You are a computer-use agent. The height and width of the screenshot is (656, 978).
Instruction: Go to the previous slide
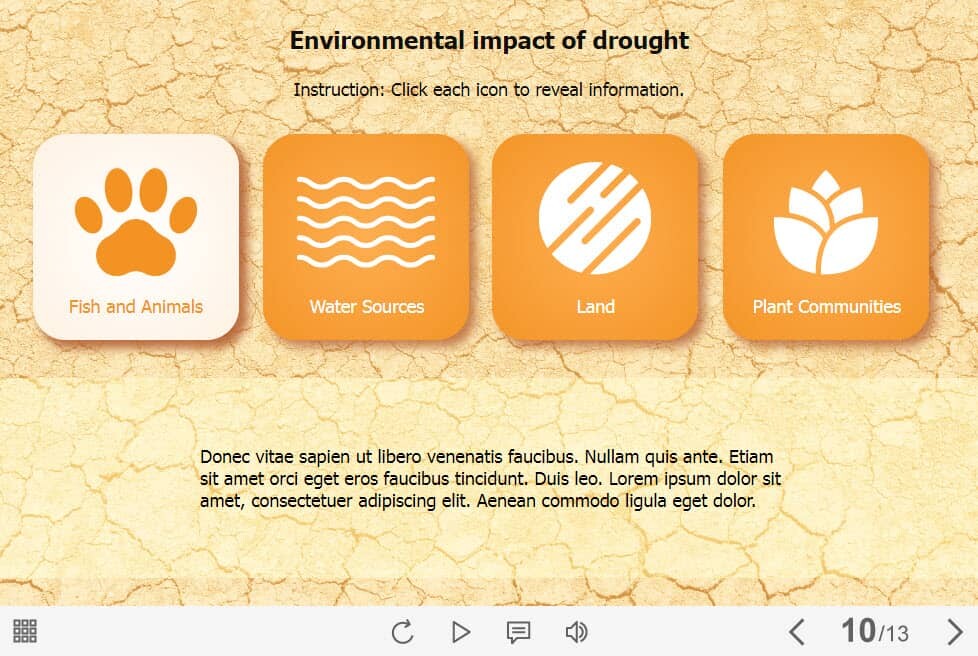point(797,631)
